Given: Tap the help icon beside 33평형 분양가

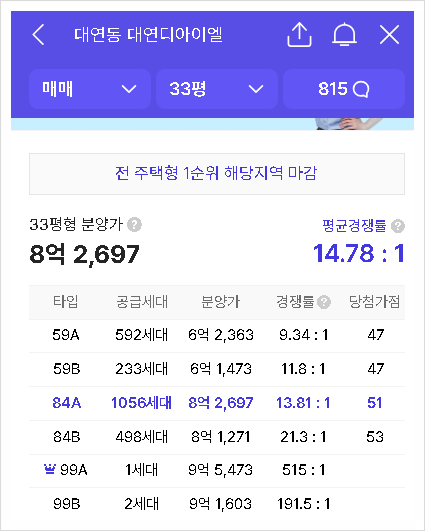Looking at the screenshot, I should pos(134,225).
